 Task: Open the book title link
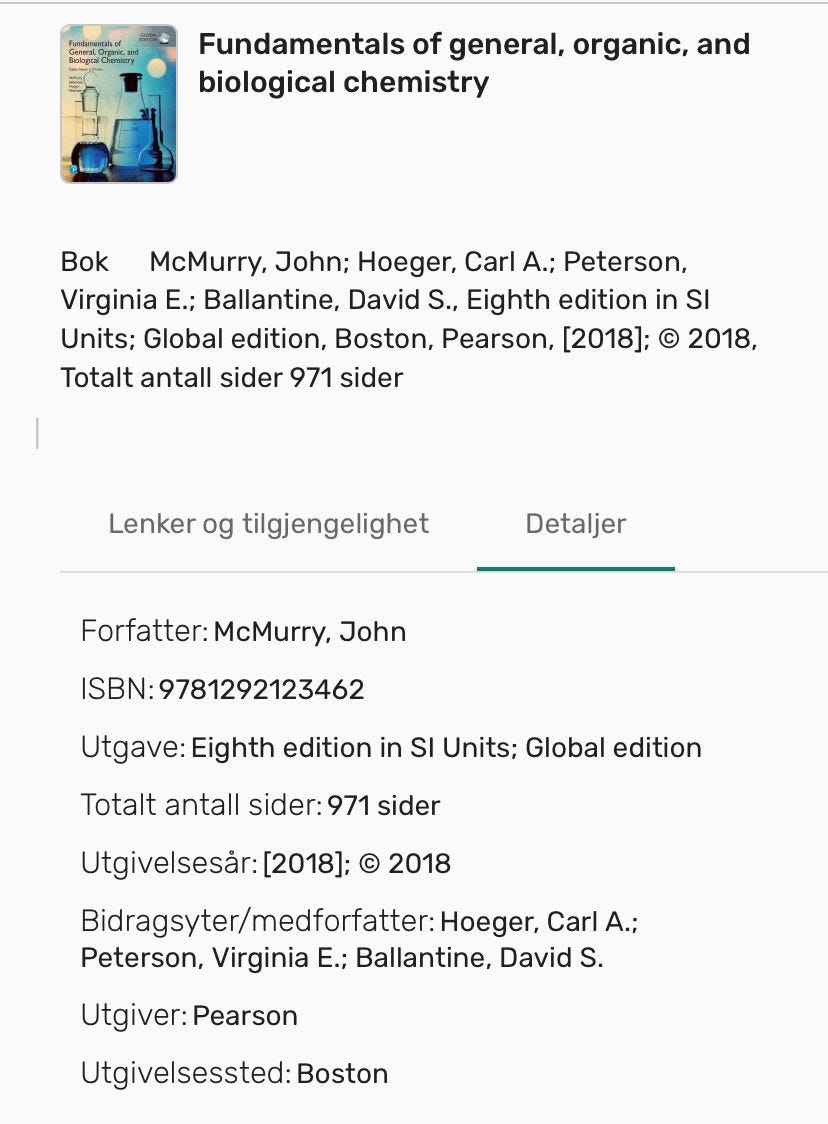pyautogui.click(x=475, y=62)
